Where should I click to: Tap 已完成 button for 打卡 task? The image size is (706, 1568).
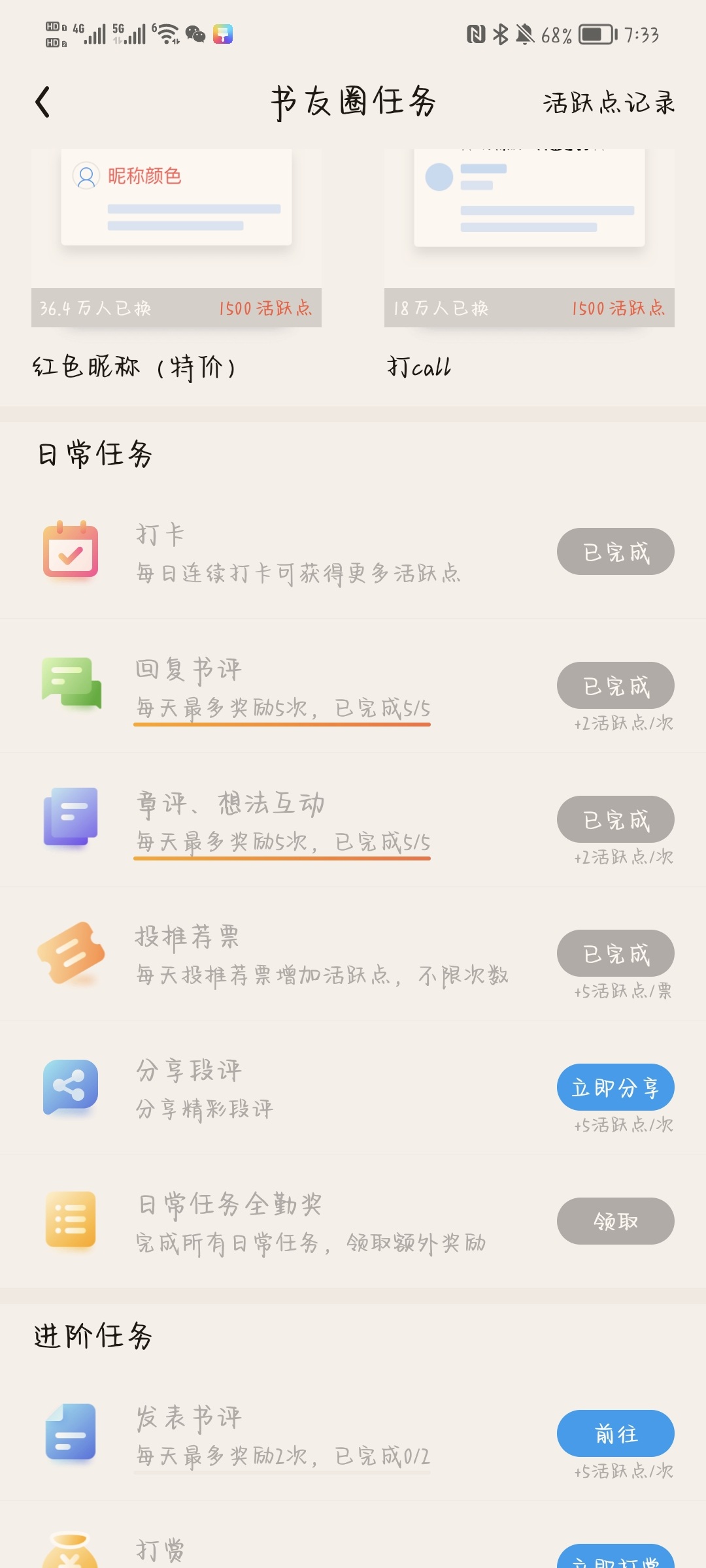coord(615,552)
